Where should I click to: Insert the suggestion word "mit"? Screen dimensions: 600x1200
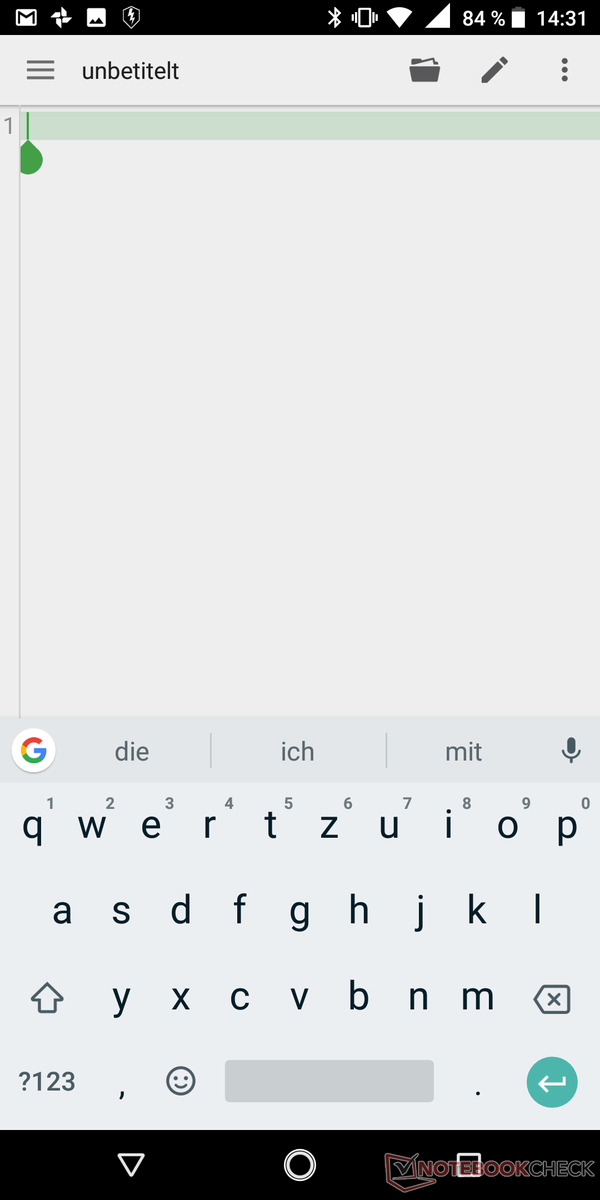[x=463, y=751]
